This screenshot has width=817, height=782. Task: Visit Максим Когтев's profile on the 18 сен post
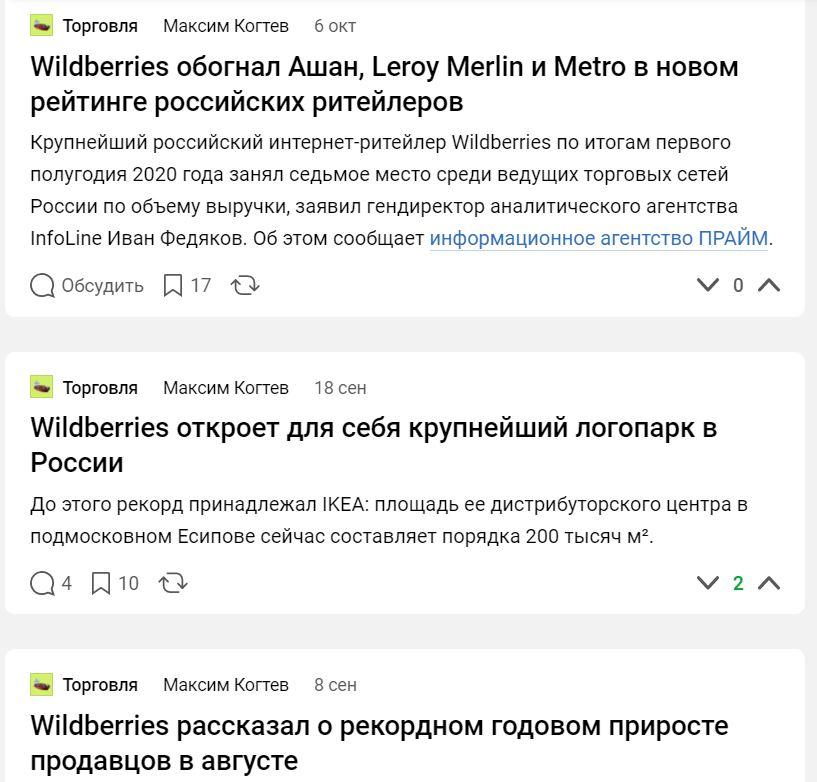click(x=225, y=388)
